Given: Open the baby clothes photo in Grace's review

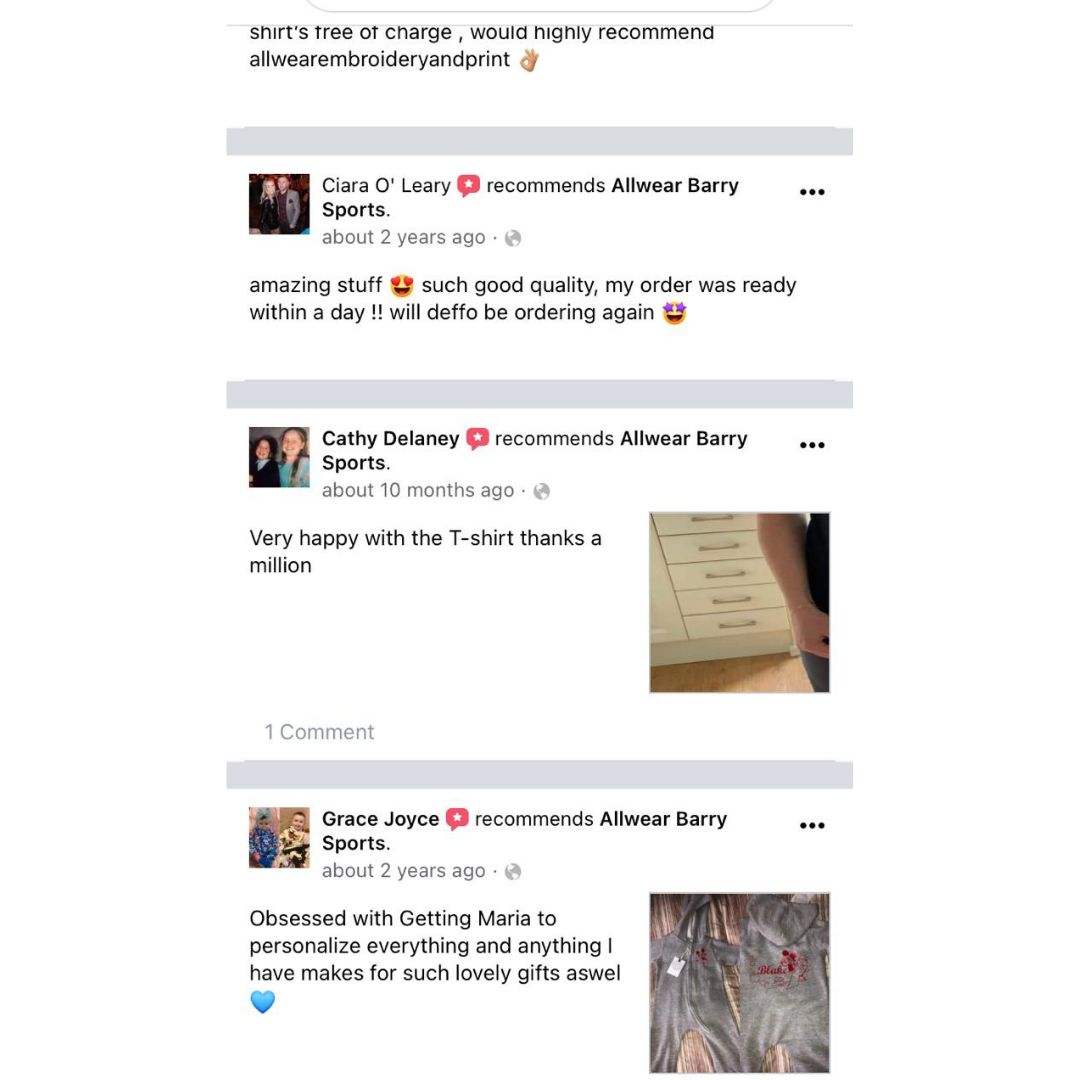Looking at the screenshot, I should (739, 982).
